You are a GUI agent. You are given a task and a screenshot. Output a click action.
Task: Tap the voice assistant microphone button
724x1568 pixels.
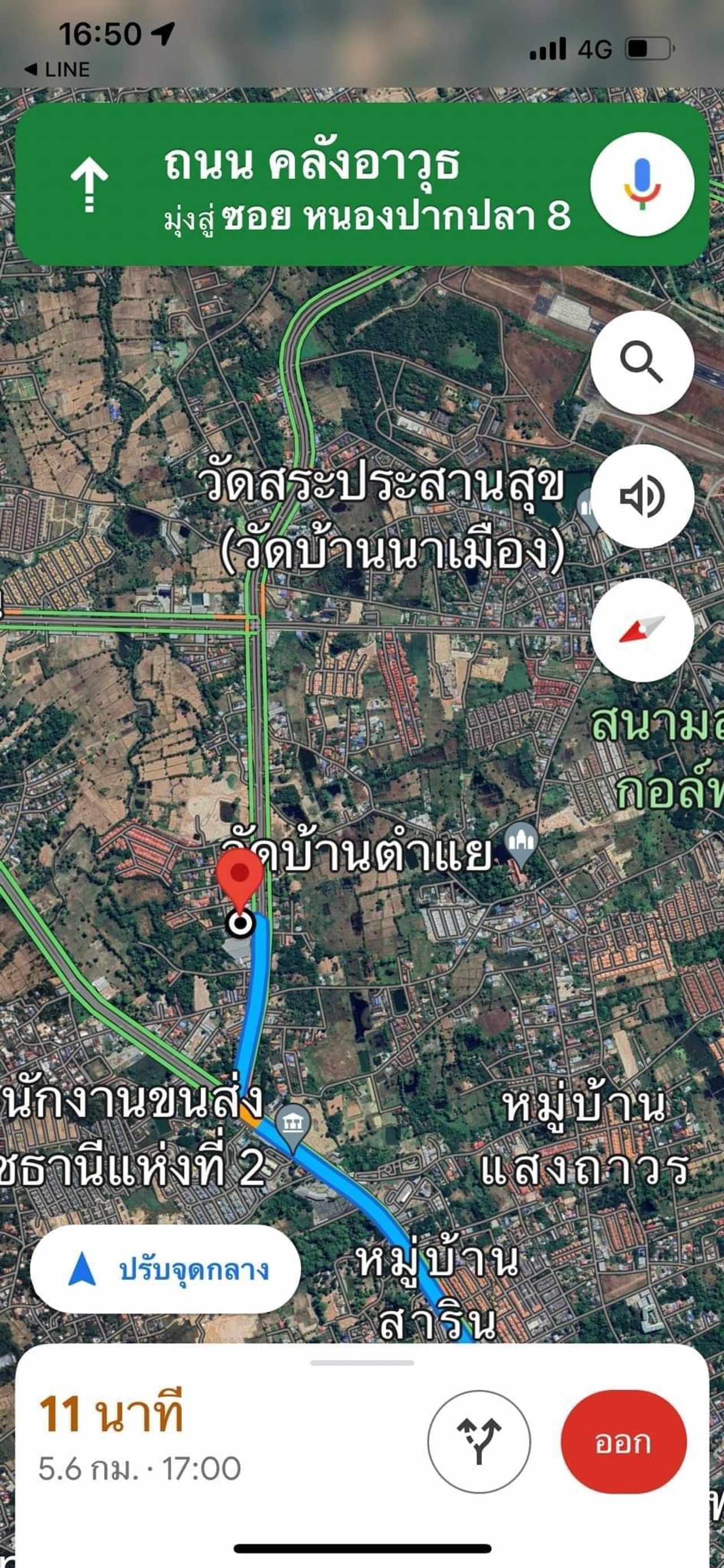click(642, 184)
